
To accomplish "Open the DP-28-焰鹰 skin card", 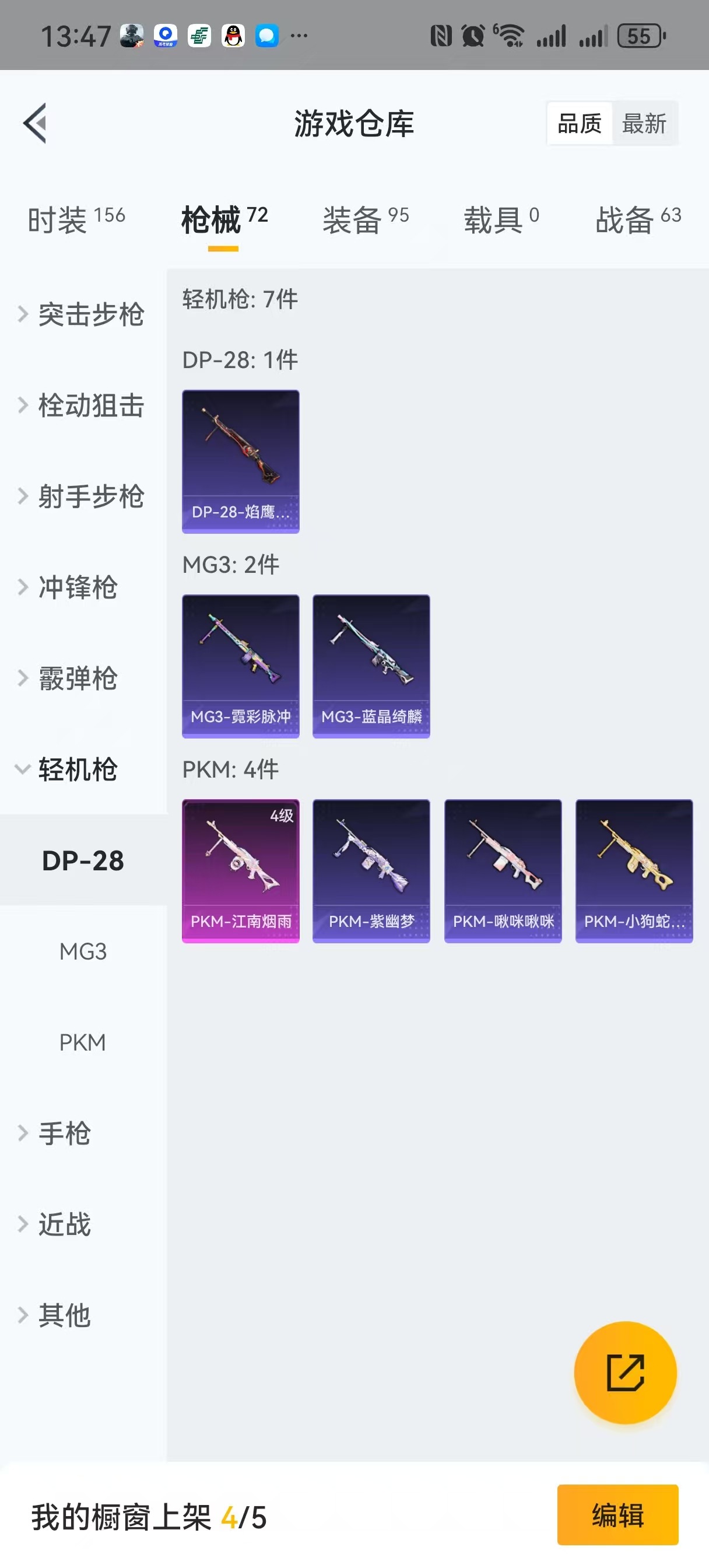I will tap(240, 461).
